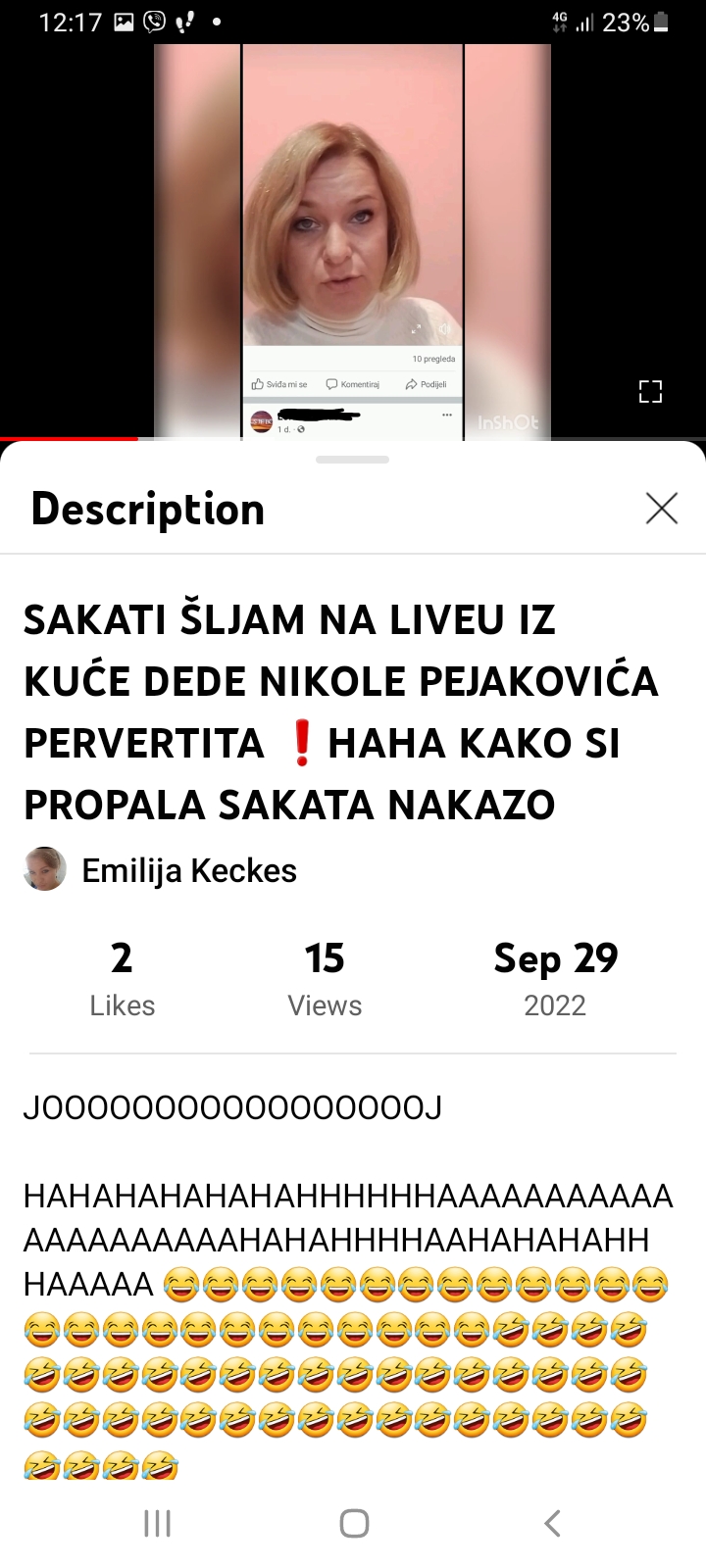Tap the description sheet drag handle
The width and height of the screenshot is (706, 1568).
click(353, 460)
